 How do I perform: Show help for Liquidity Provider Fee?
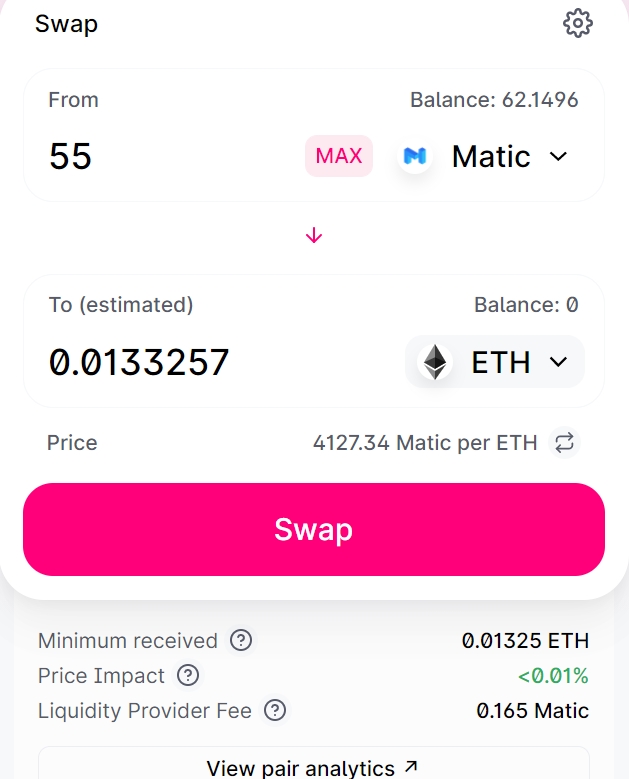(275, 711)
